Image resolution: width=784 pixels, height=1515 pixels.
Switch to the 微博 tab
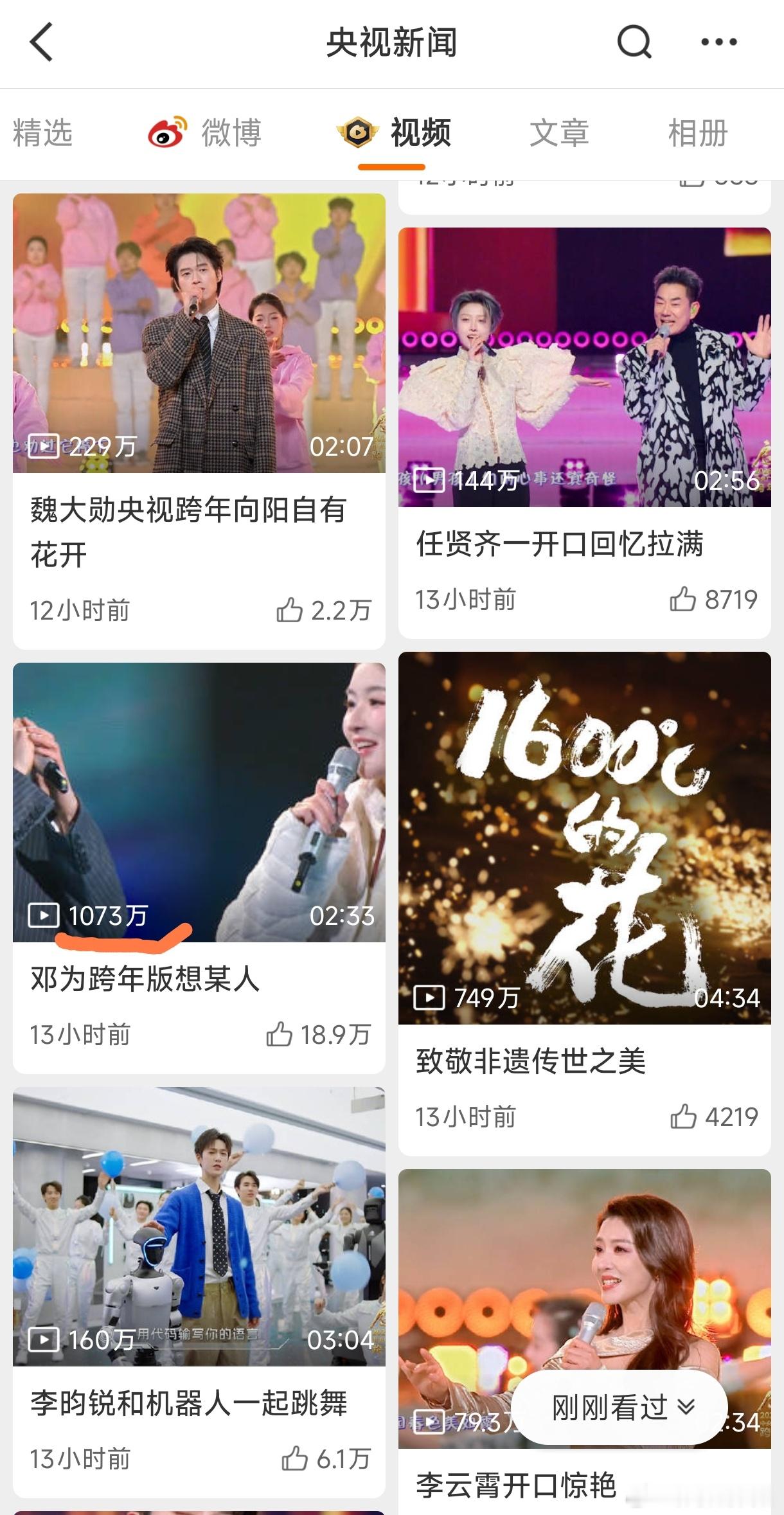pos(205,133)
